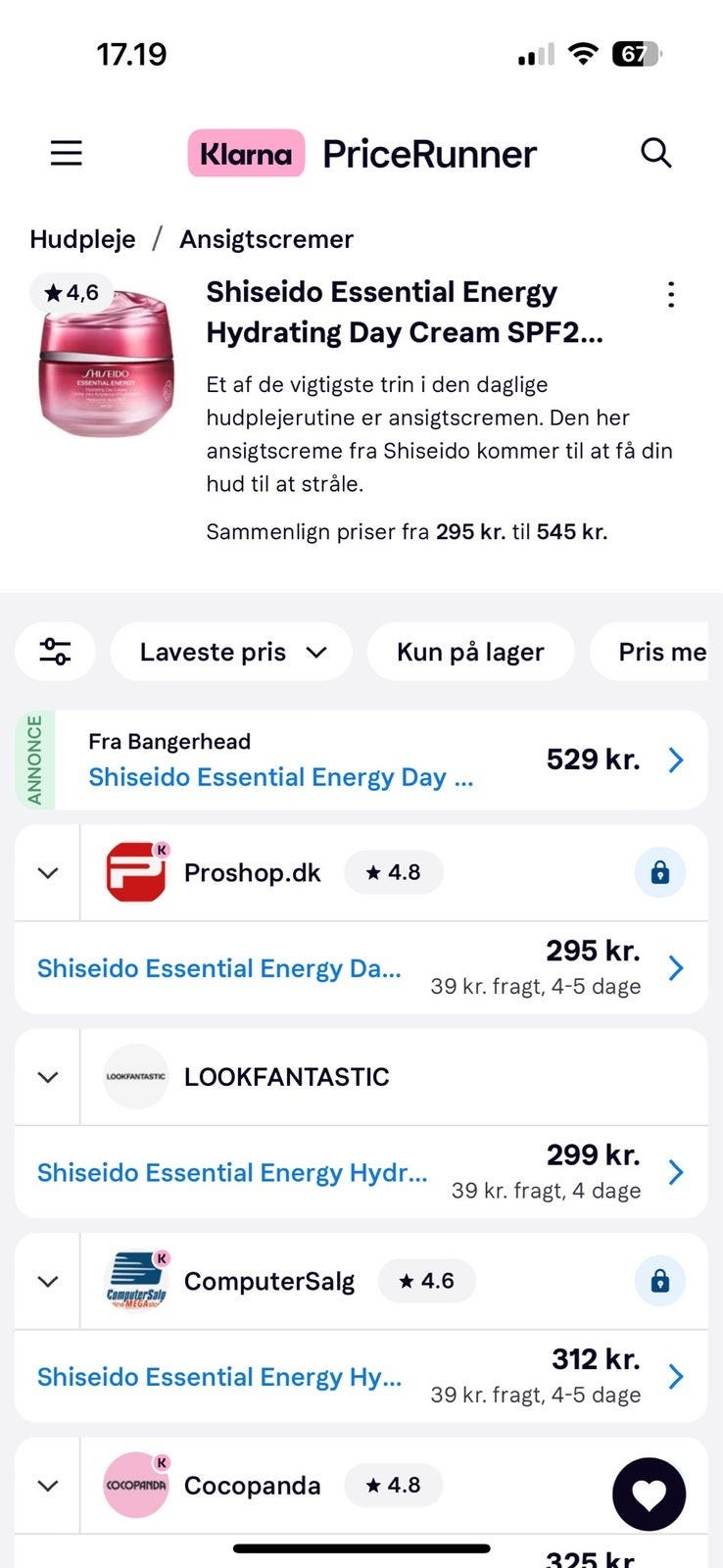The image size is (723, 1568).
Task: Open the ComputerSalg 312 kr. offer
Action: click(x=361, y=1377)
